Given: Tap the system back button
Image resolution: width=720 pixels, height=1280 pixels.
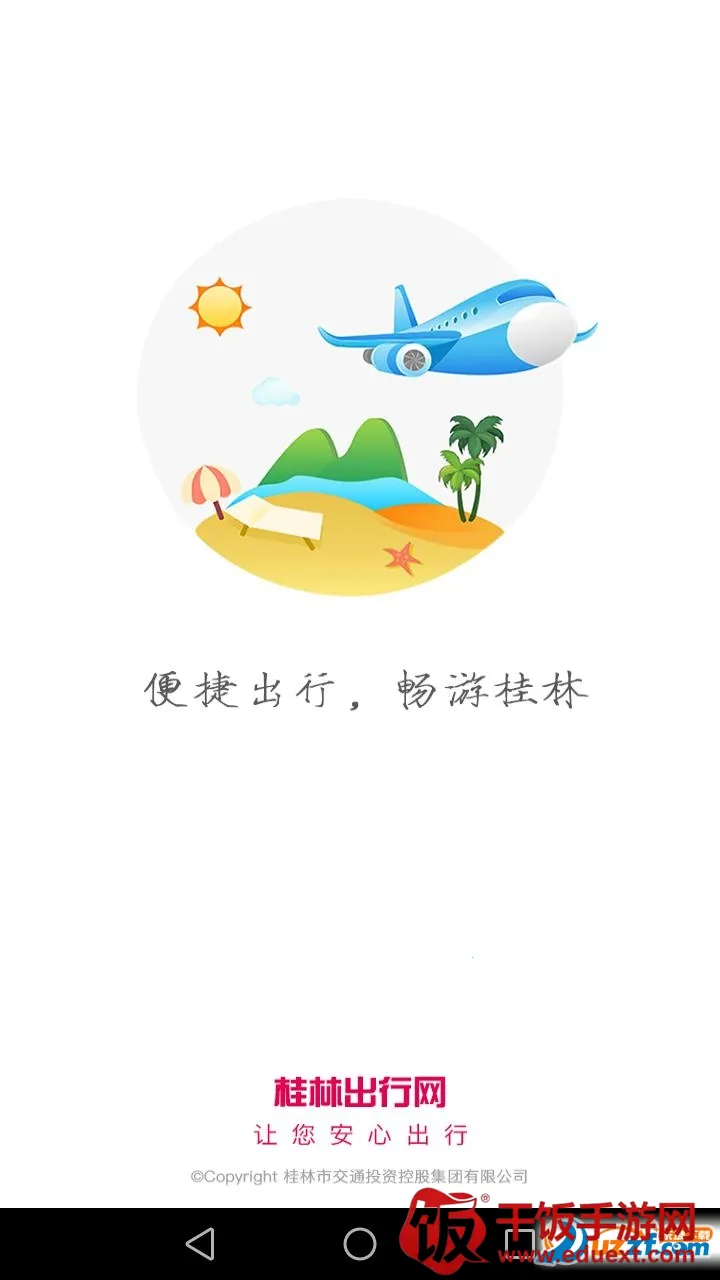Looking at the screenshot, I should tap(201, 1244).
